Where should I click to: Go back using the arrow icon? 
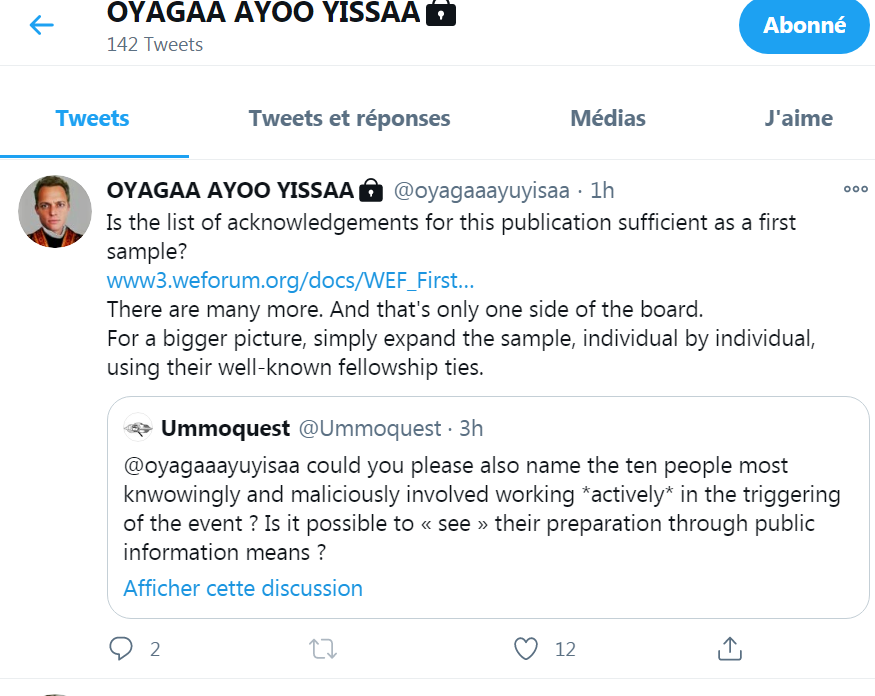[41, 25]
